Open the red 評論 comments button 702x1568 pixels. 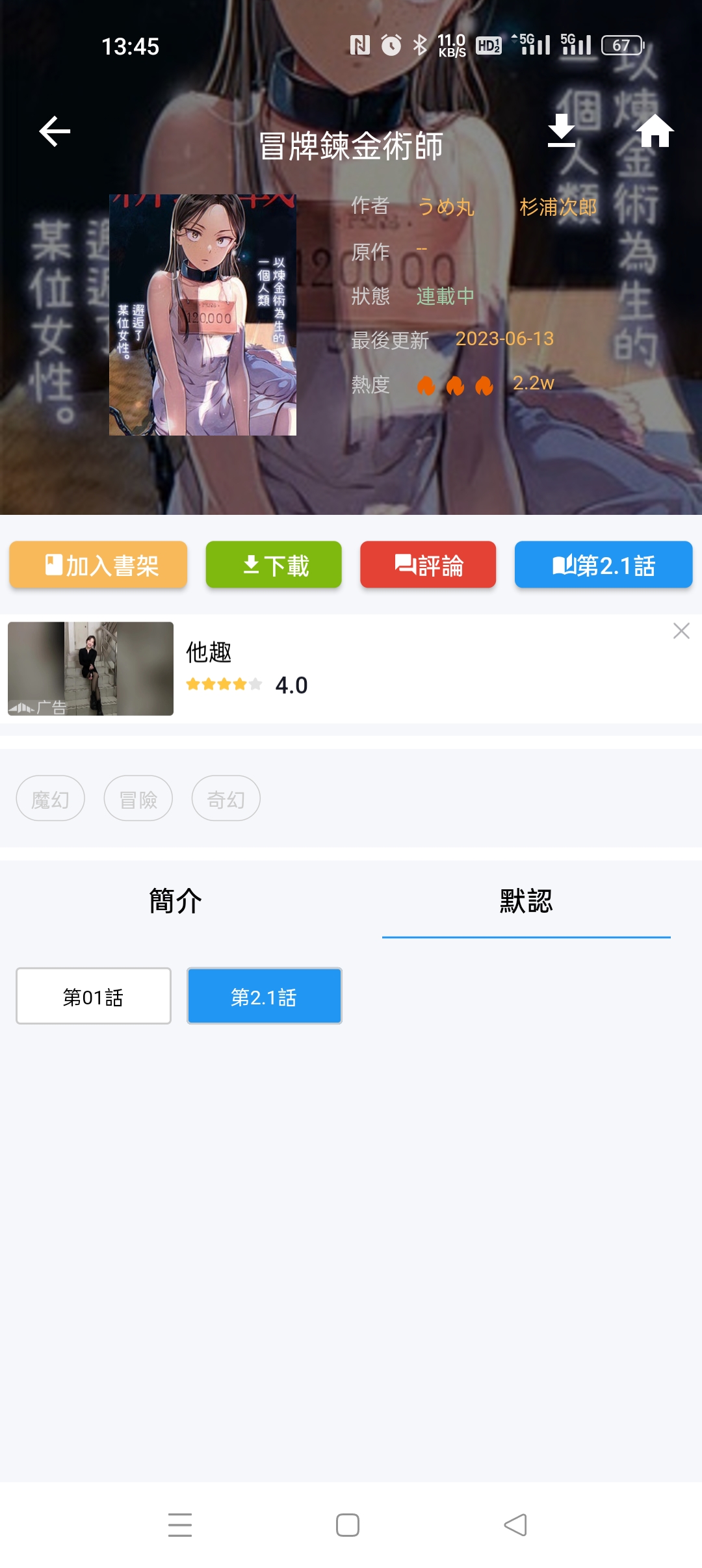[428, 565]
